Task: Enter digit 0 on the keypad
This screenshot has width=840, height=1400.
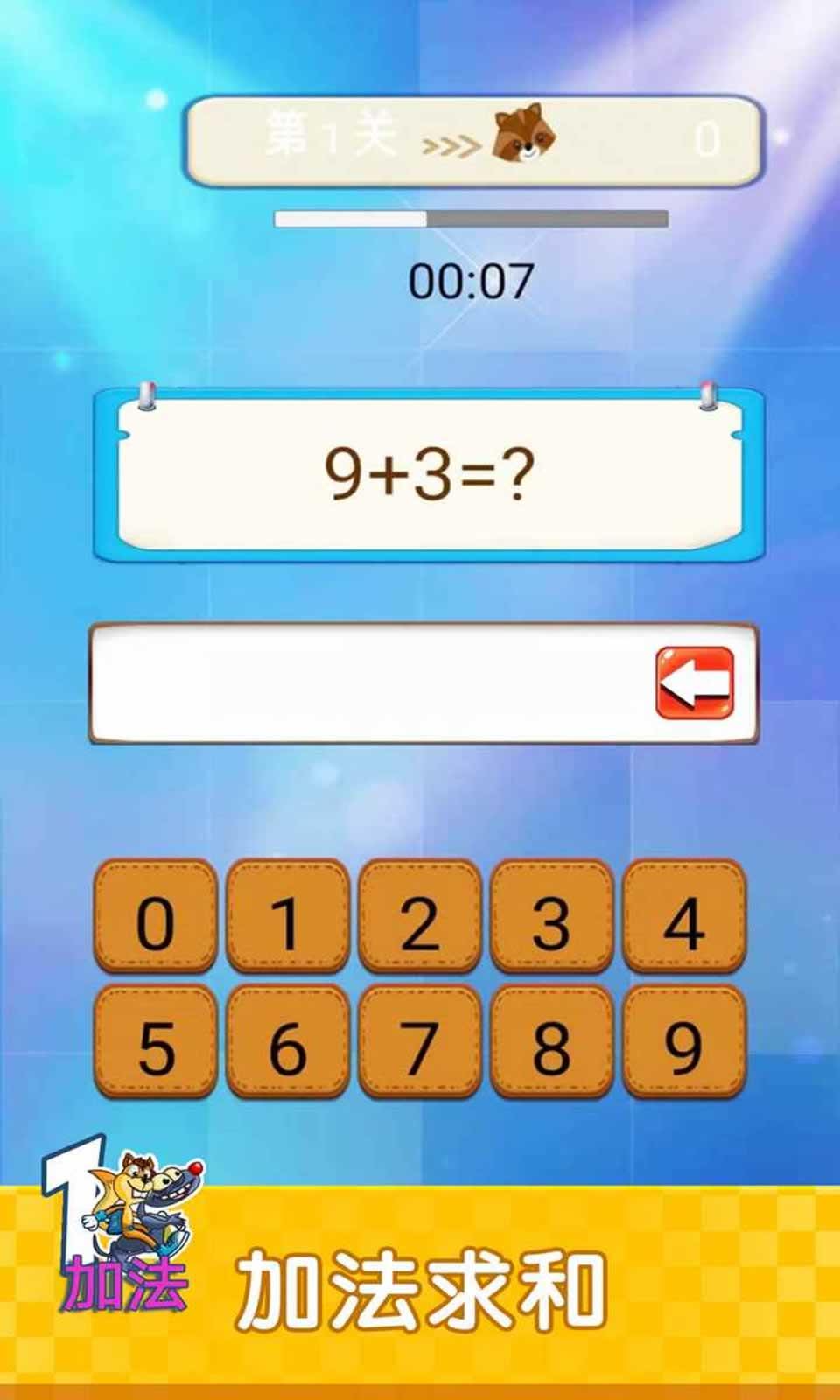Action: pos(156,917)
